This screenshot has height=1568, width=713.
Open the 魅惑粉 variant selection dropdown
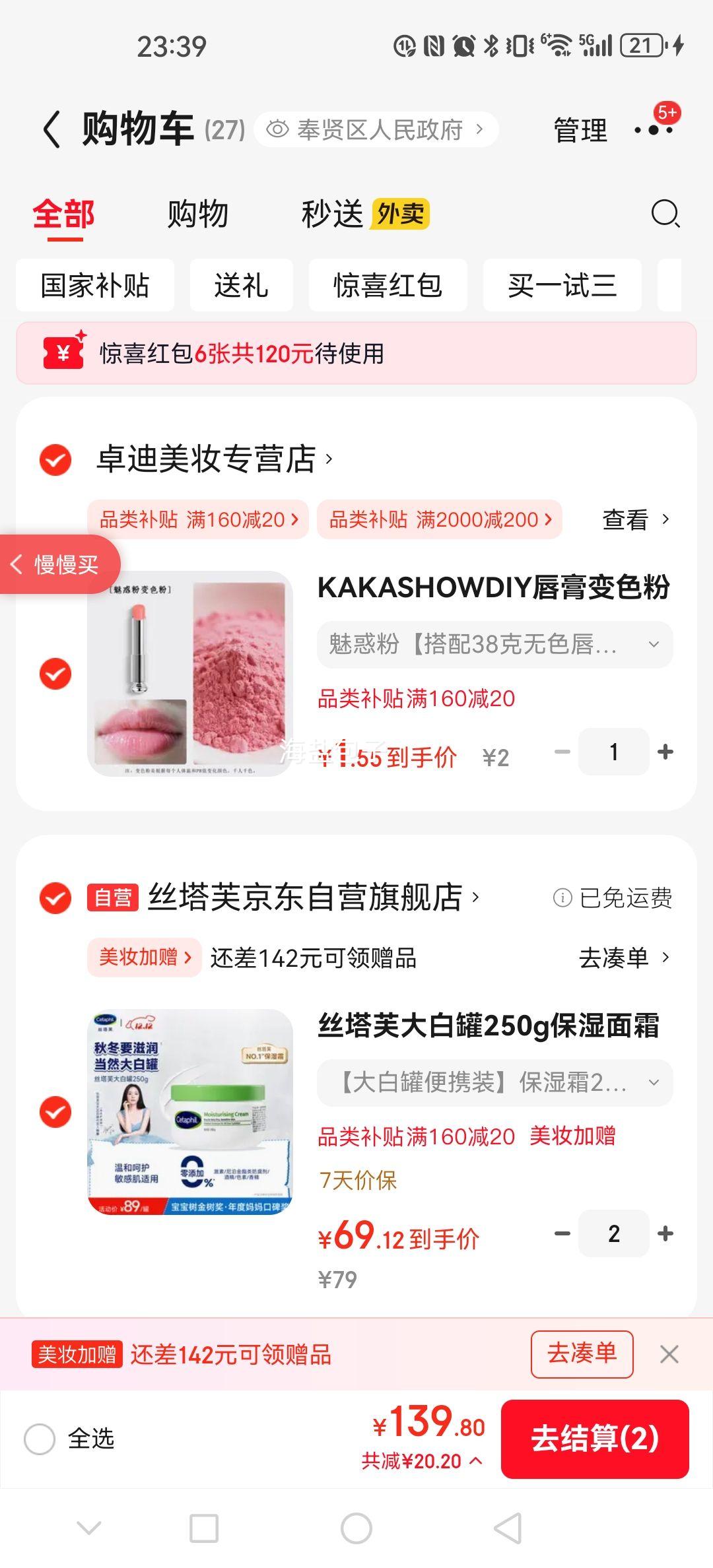494,645
